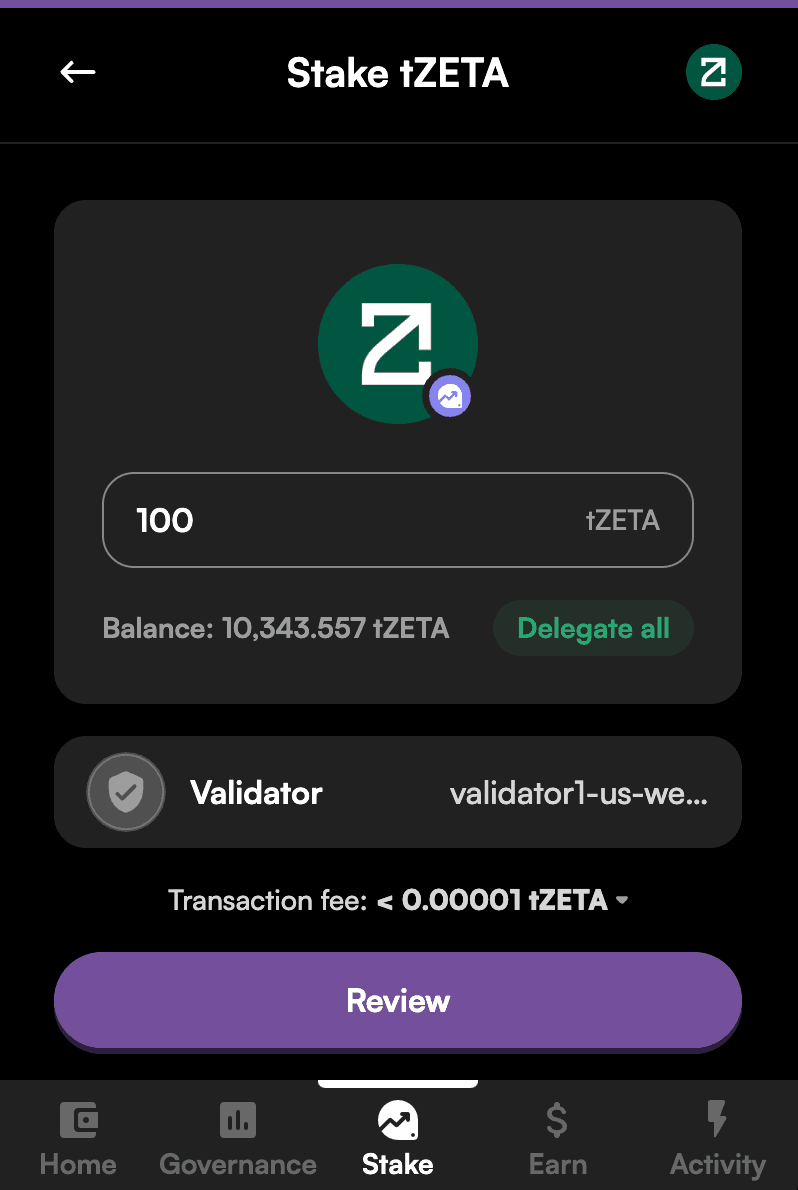Expand the transaction fee details
Screen dimensions: 798x1190
622,900
